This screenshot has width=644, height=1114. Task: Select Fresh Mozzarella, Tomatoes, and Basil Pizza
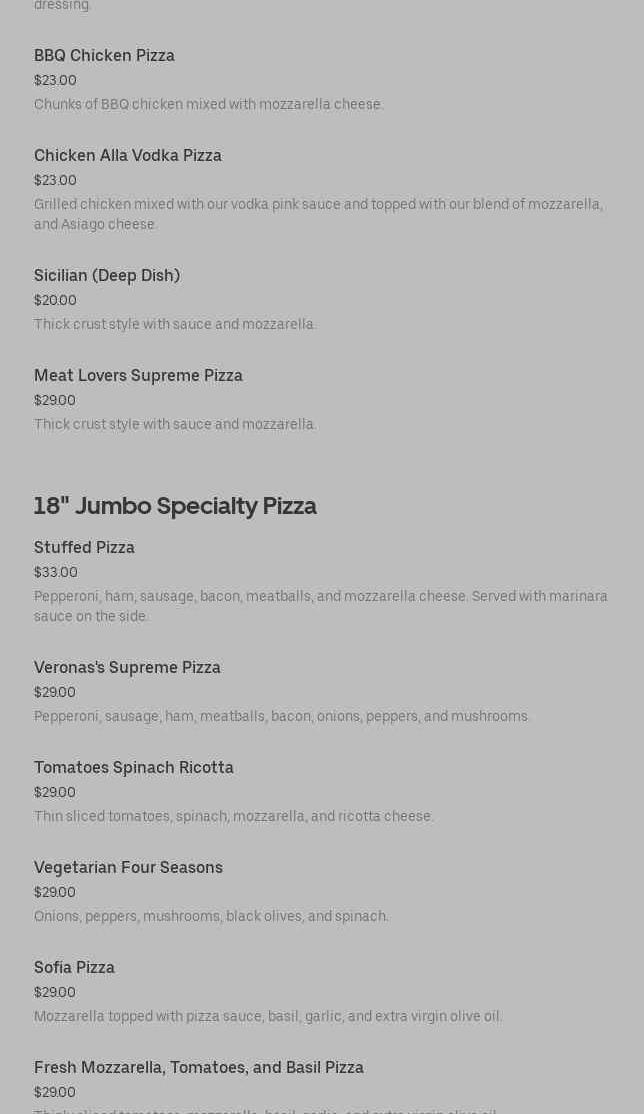click(199, 1068)
